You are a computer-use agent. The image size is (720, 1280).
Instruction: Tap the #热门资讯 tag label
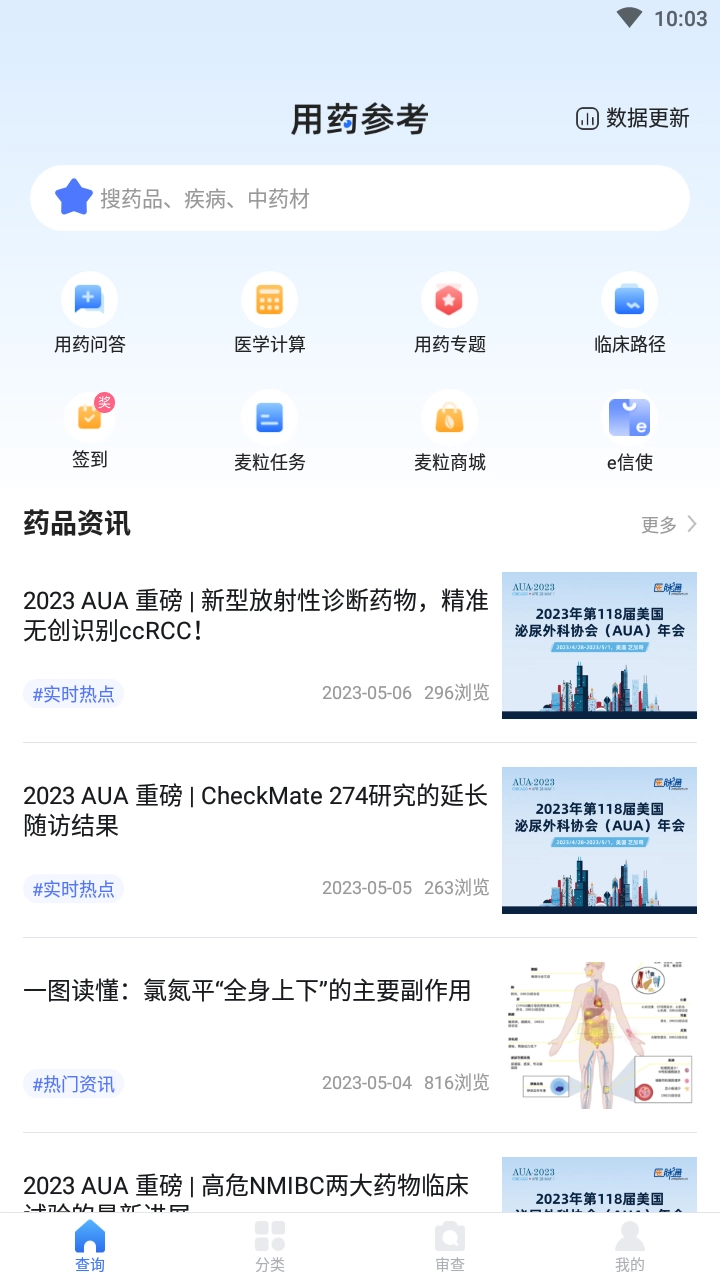(73, 1083)
